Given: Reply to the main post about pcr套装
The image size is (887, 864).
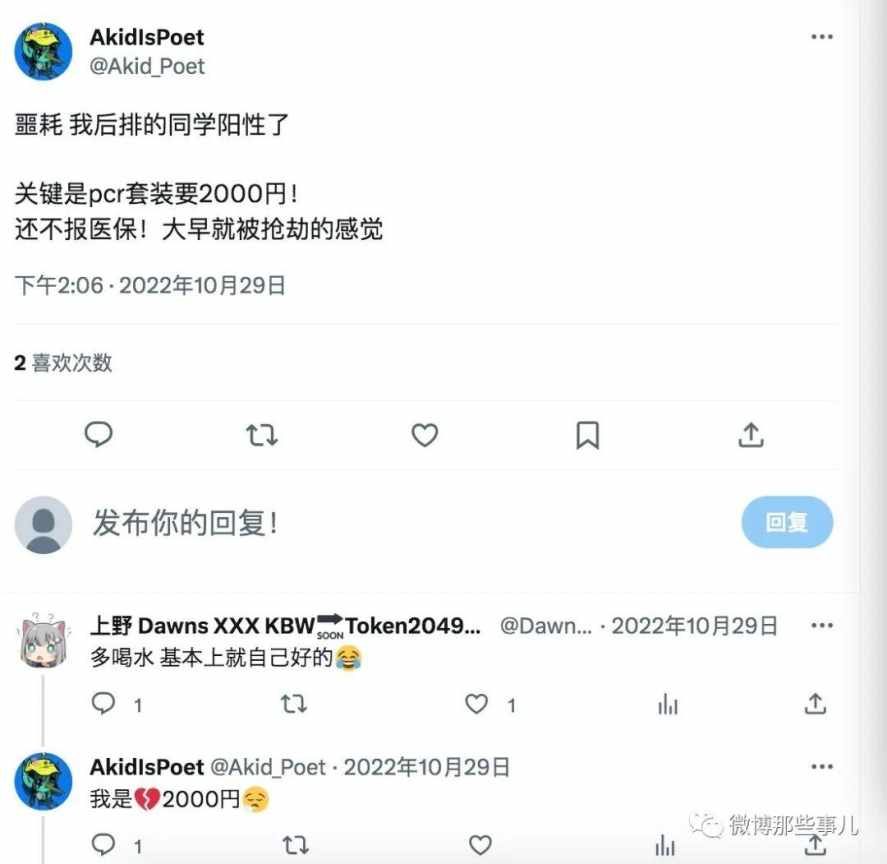Looking at the screenshot, I should [98, 434].
